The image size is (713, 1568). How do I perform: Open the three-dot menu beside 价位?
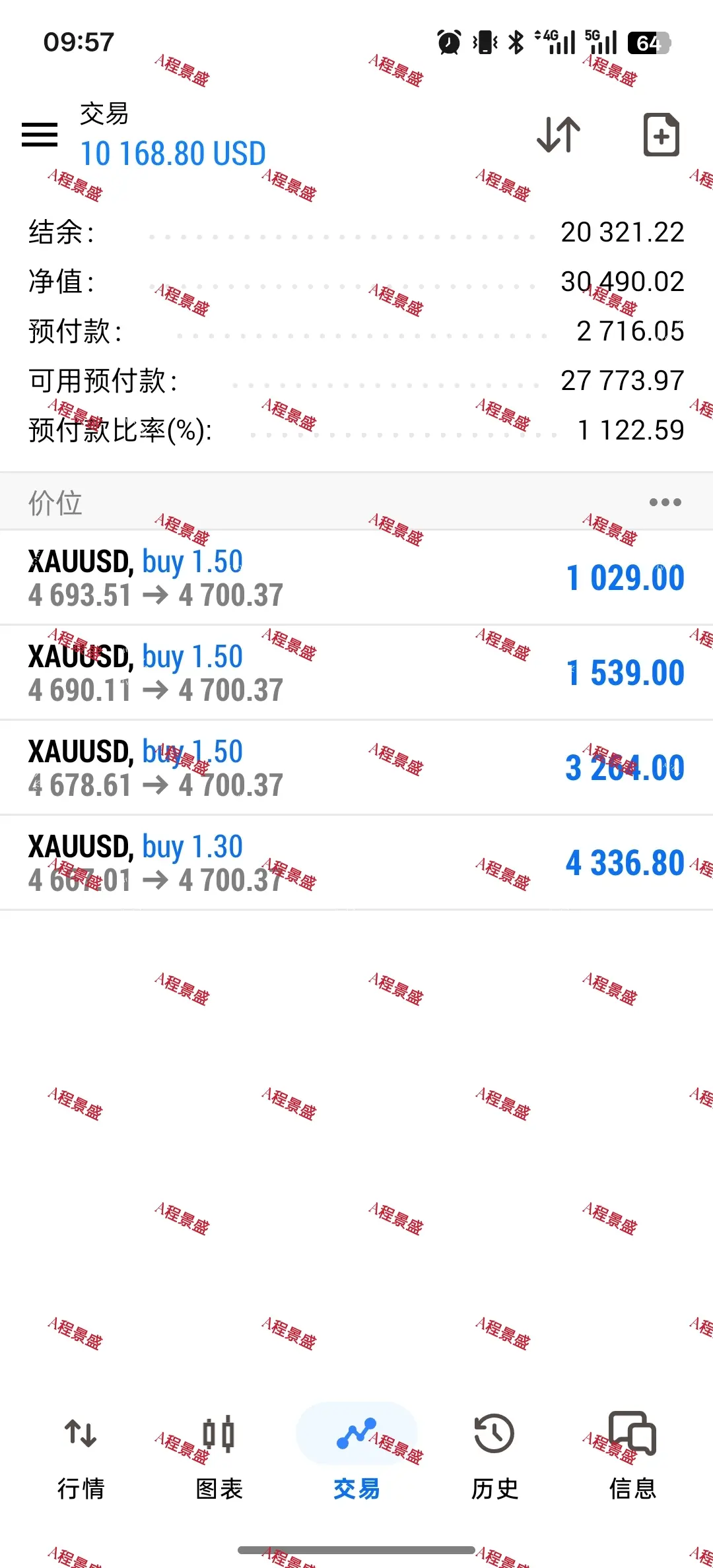click(x=665, y=502)
